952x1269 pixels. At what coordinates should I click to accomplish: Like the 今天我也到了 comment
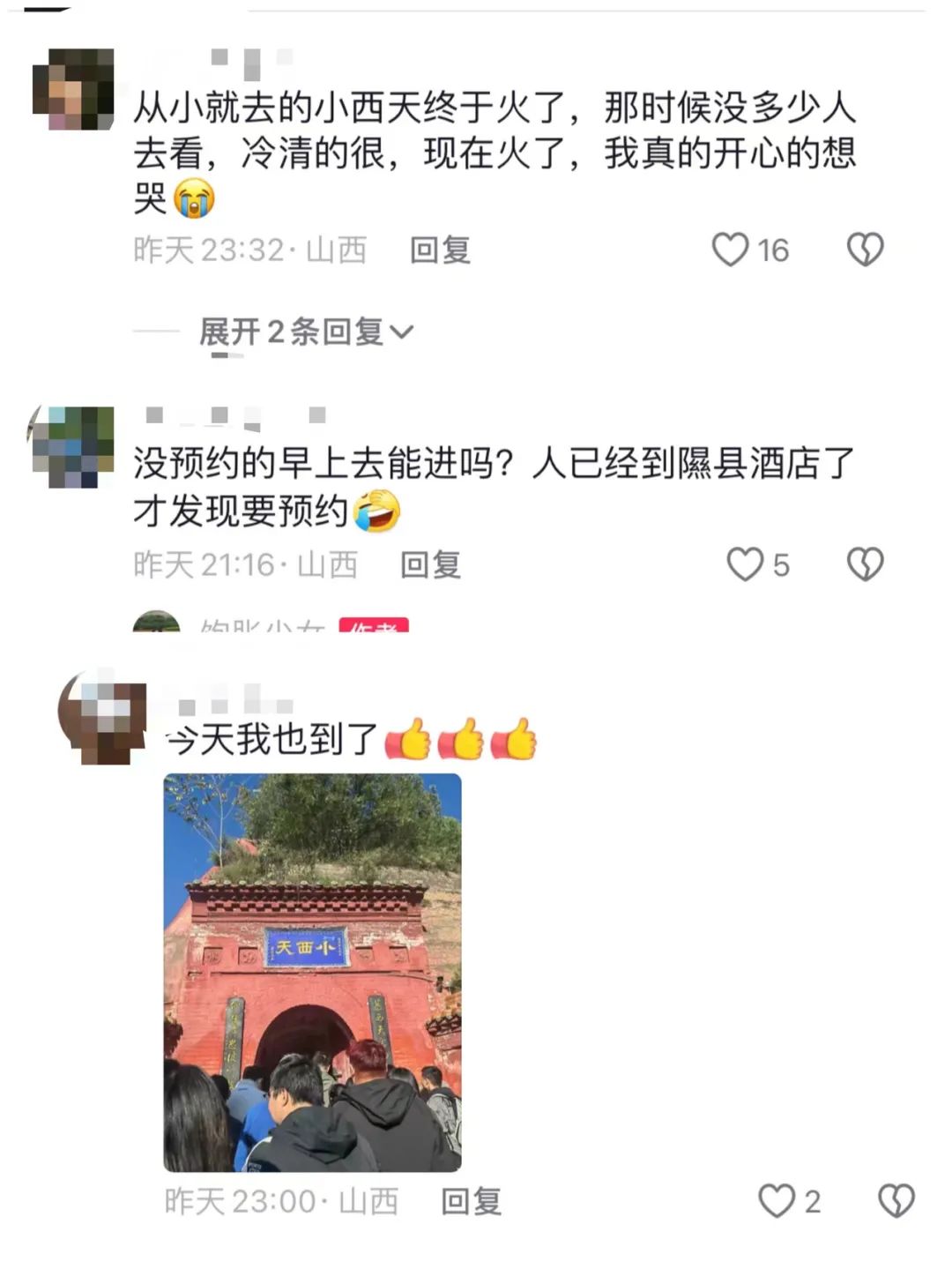click(777, 1200)
